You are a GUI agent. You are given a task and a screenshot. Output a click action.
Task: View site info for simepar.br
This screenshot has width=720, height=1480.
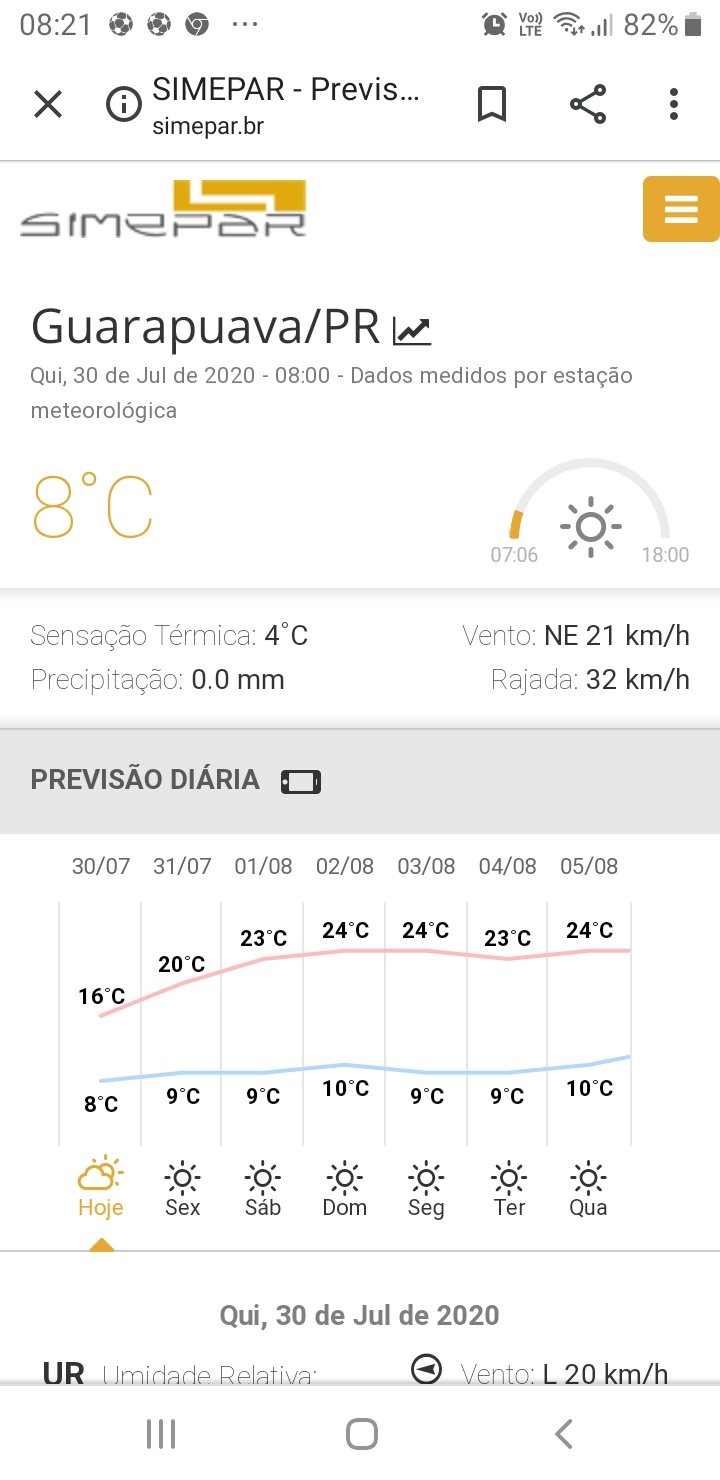(124, 104)
